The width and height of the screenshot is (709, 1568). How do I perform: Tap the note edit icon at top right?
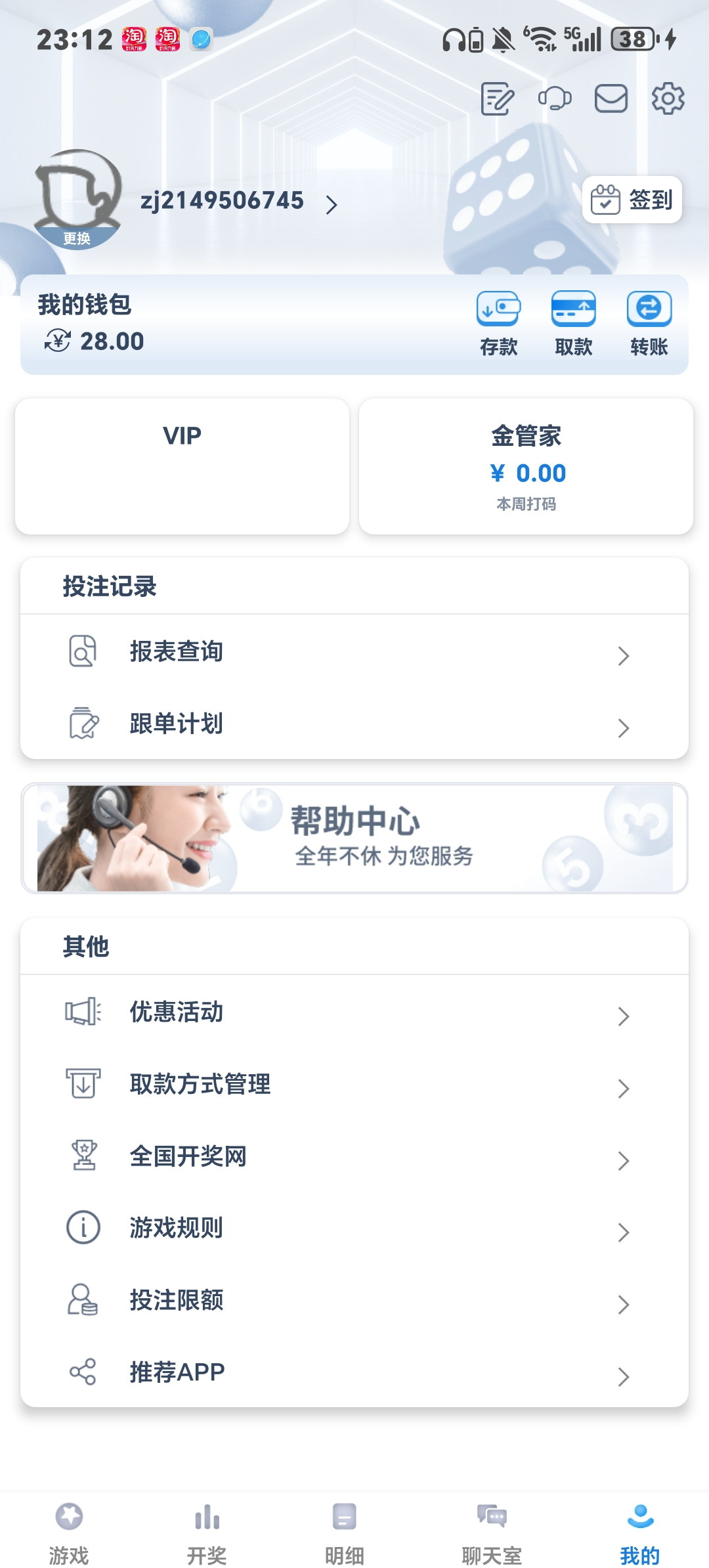(497, 98)
